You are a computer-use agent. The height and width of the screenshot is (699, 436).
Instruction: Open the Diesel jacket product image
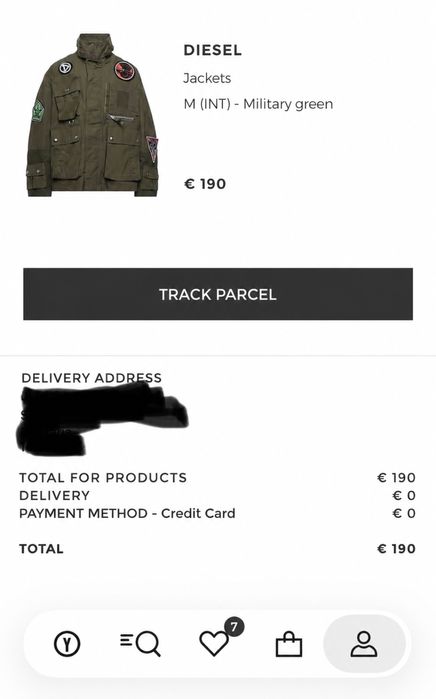pos(92,115)
